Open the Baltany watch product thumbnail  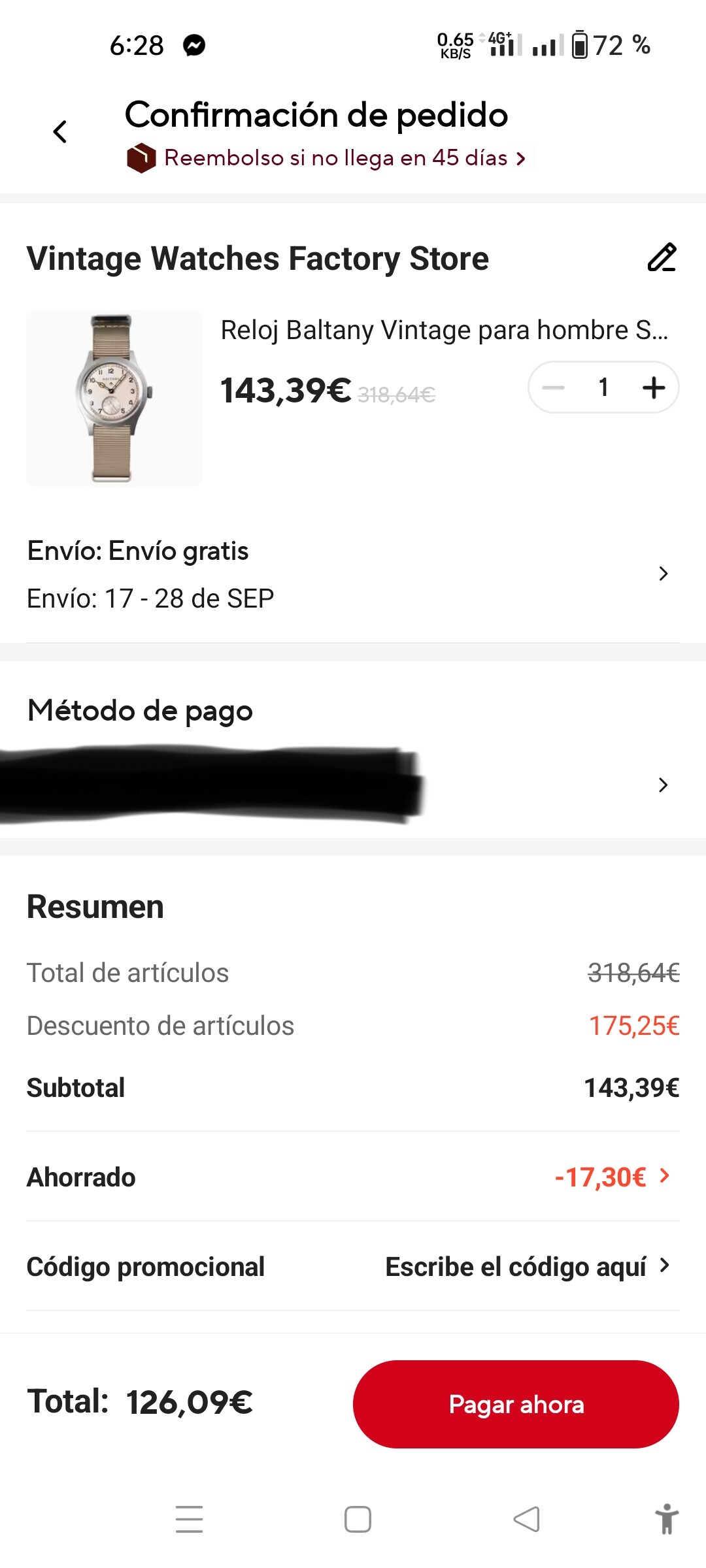click(114, 398)
